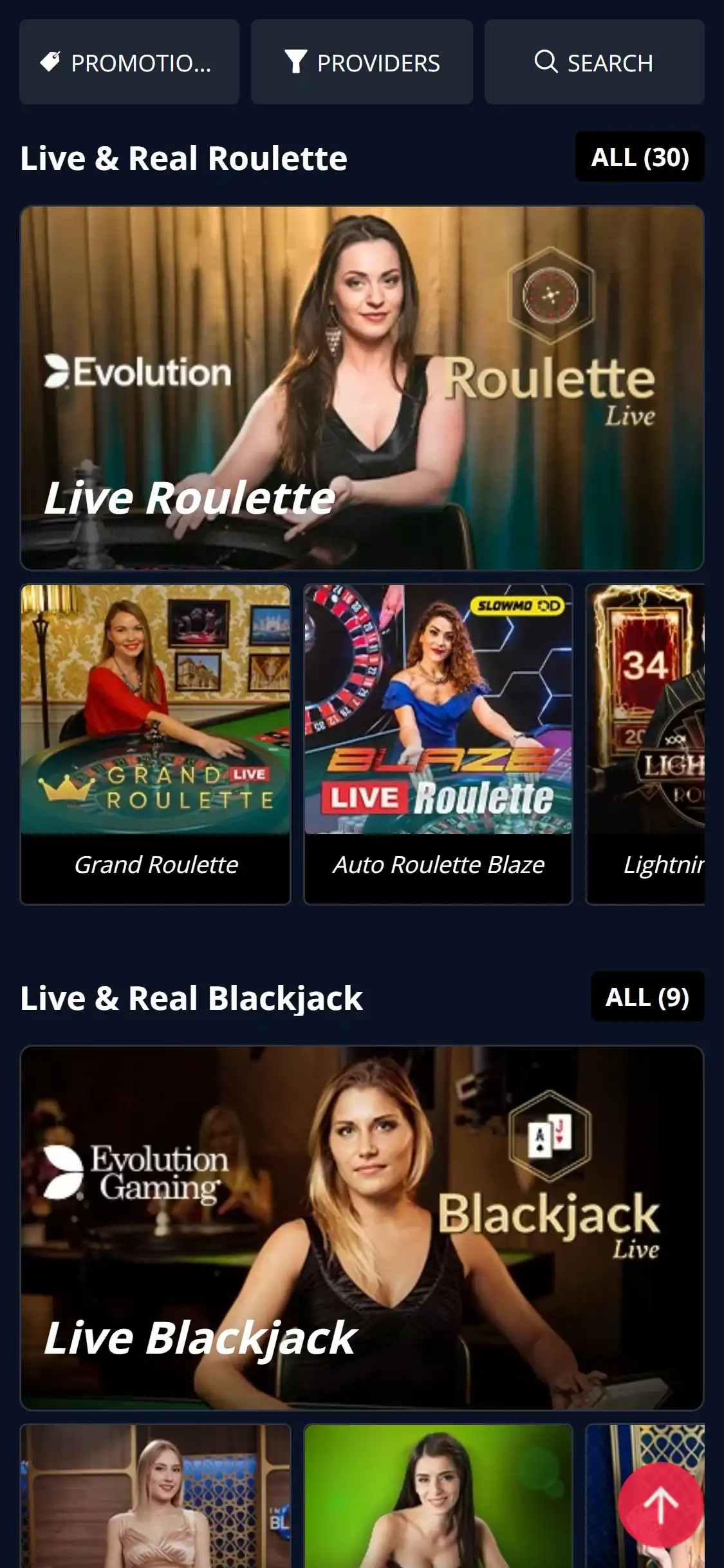Open the Providers filter
The image size is (724, 1568).
[362, 62]
